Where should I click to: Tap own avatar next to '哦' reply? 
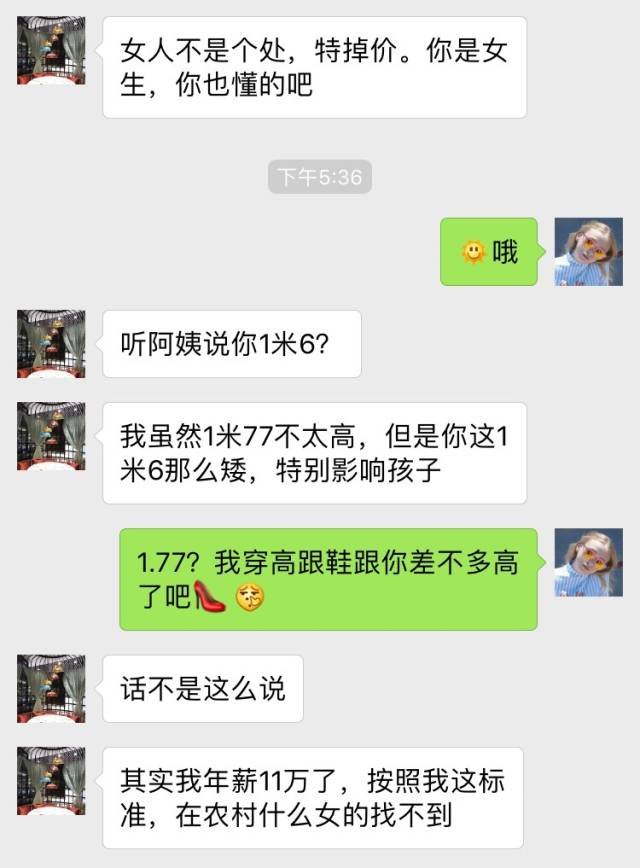[588, 252]
